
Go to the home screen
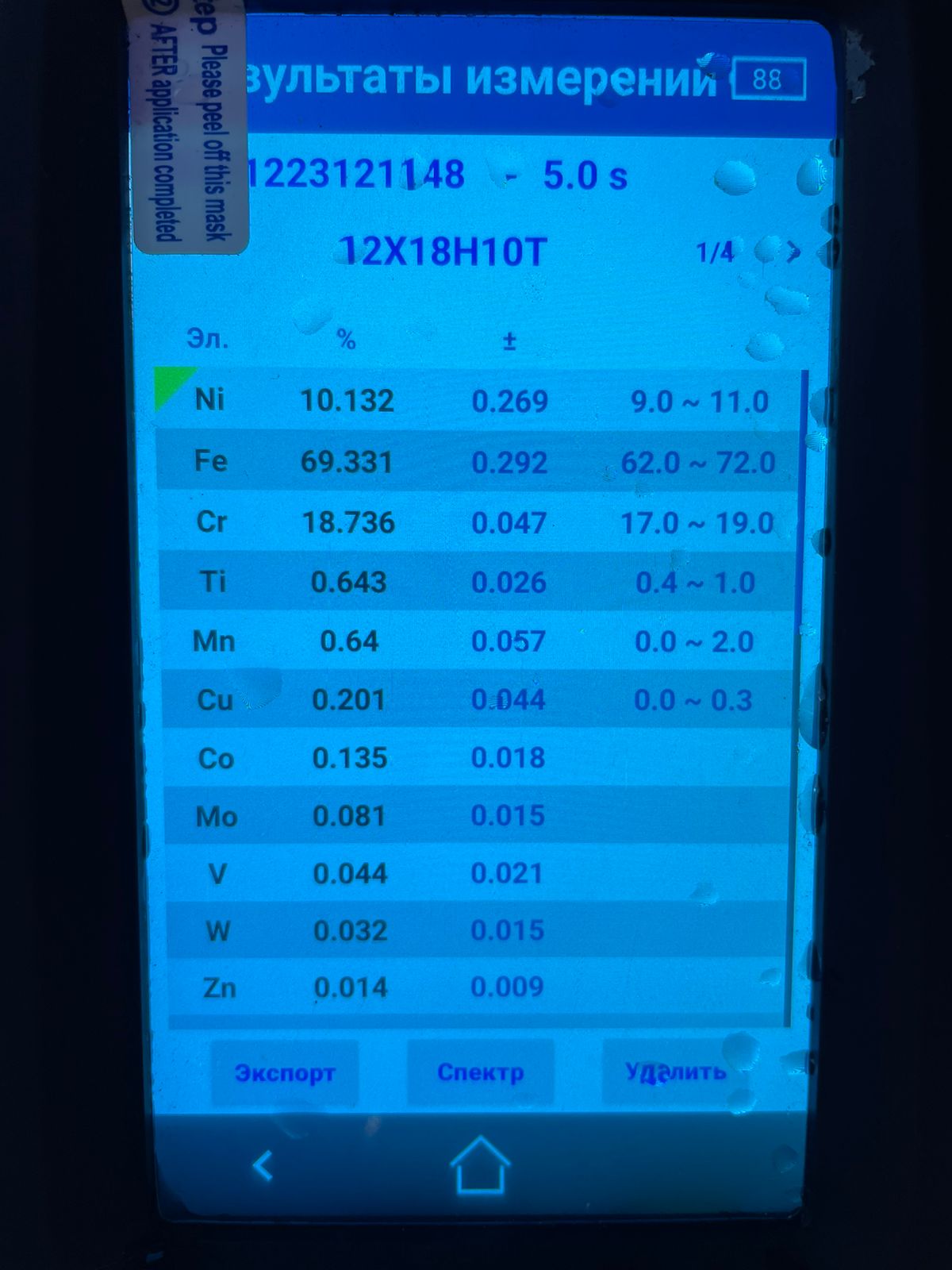[x=480, y=1165]
